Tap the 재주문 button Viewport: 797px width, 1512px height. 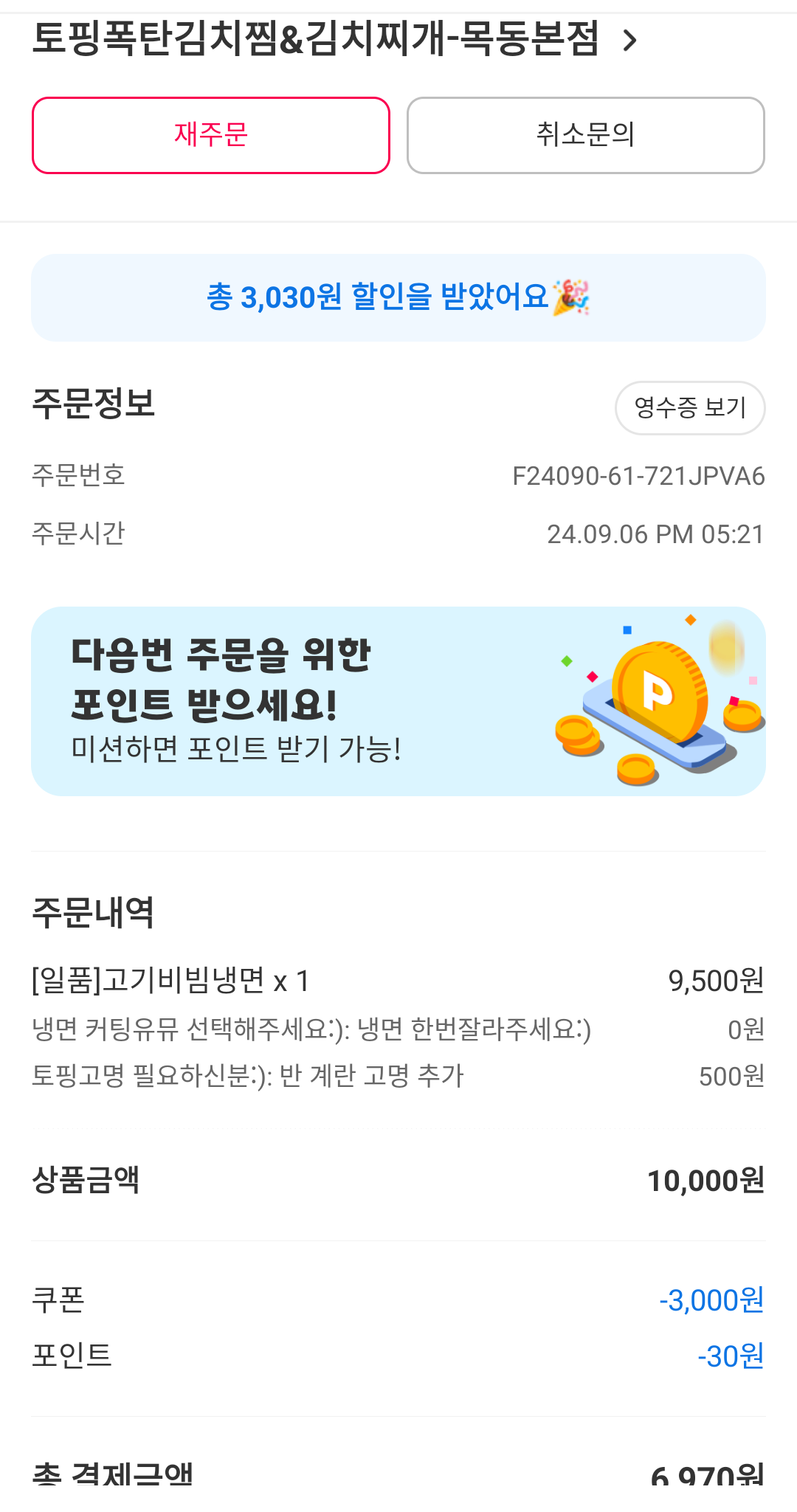pos(211,136)
